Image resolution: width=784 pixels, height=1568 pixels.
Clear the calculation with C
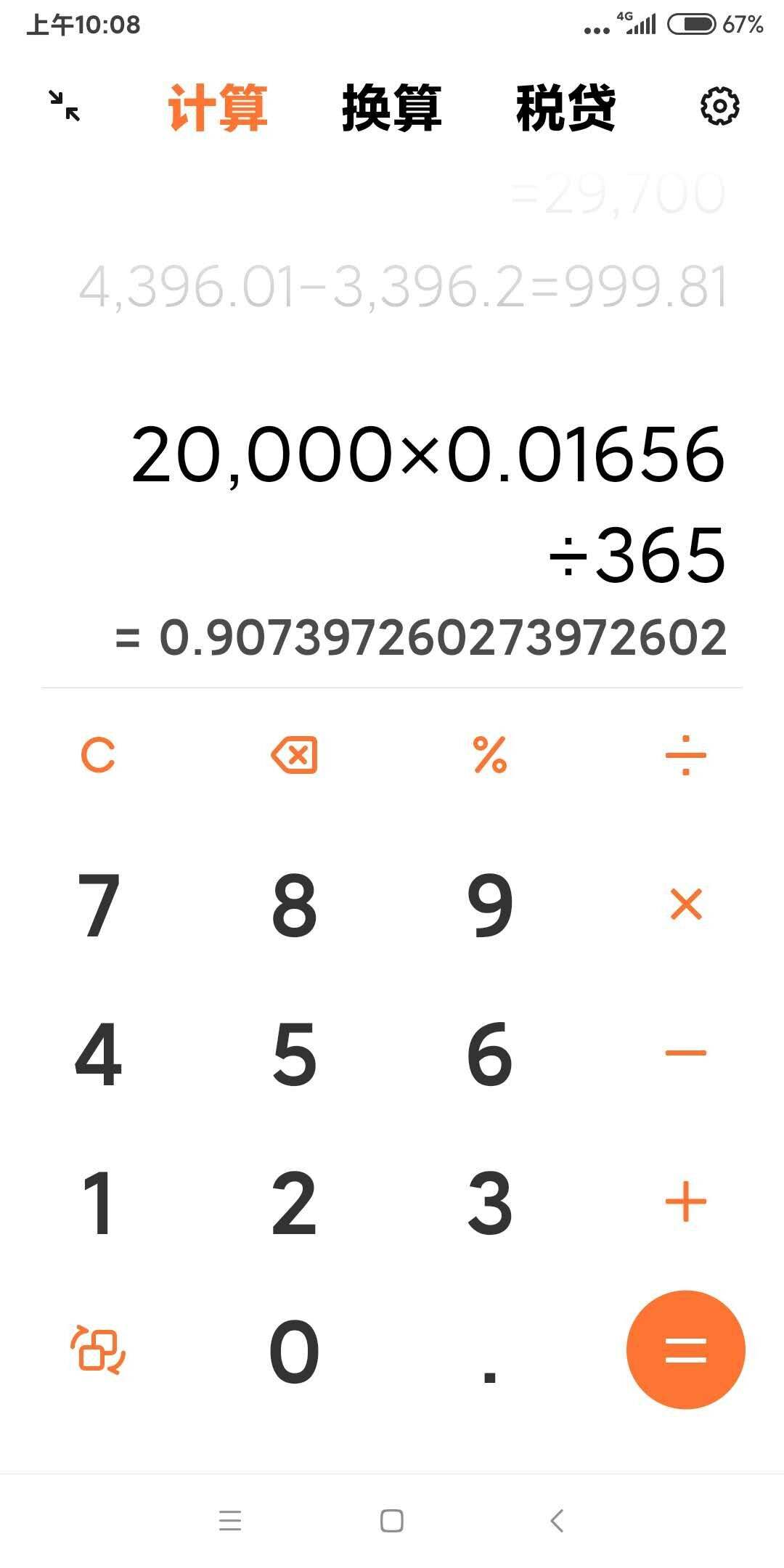point(98,755)
